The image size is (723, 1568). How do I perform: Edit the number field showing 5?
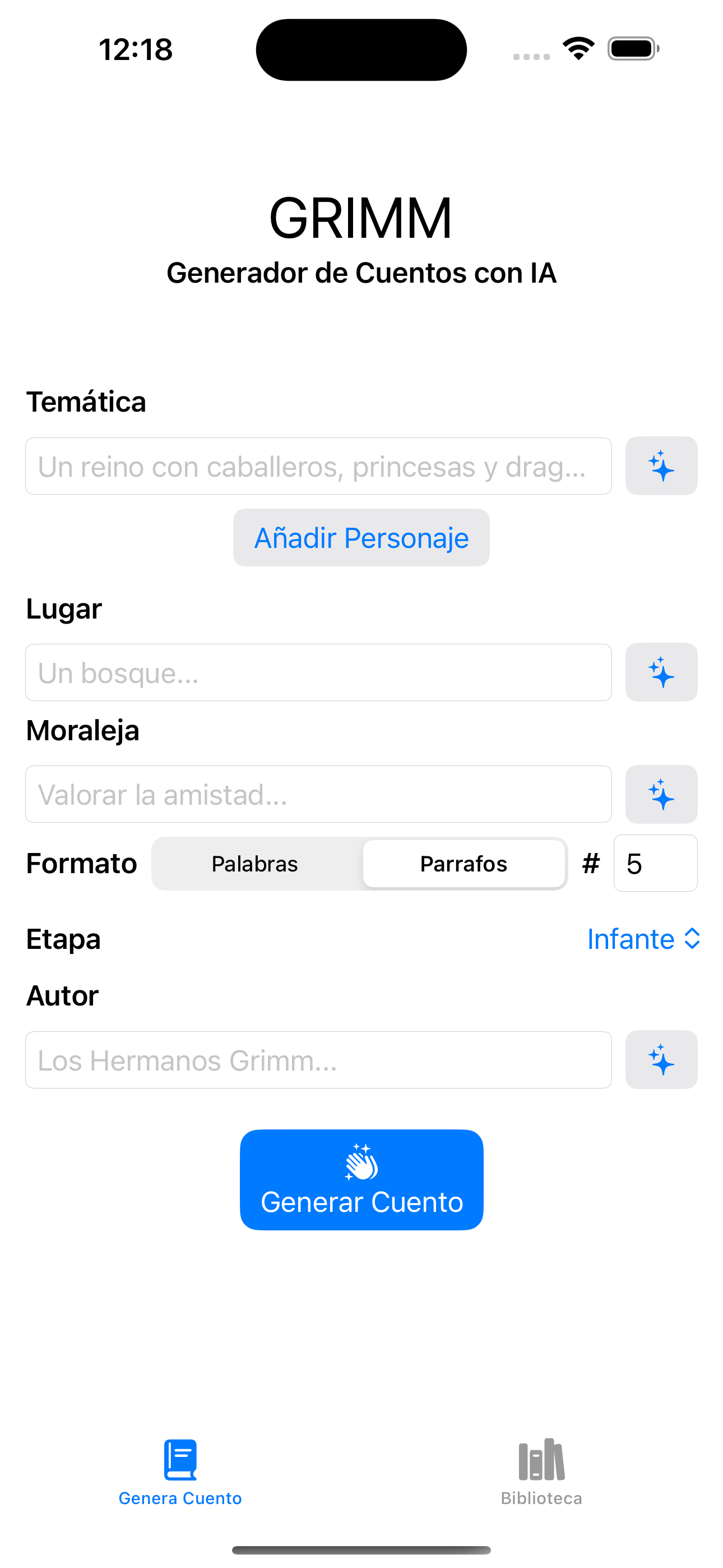coord(655,864)
